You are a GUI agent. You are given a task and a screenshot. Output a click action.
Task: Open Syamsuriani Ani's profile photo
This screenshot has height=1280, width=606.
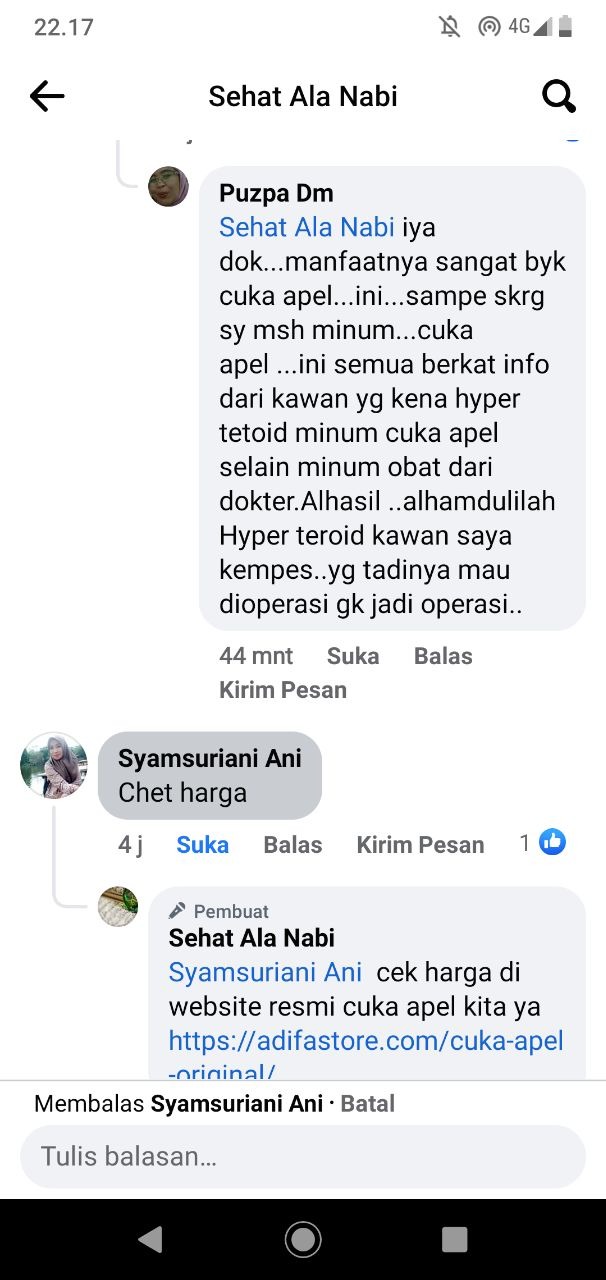coord(54,765)
